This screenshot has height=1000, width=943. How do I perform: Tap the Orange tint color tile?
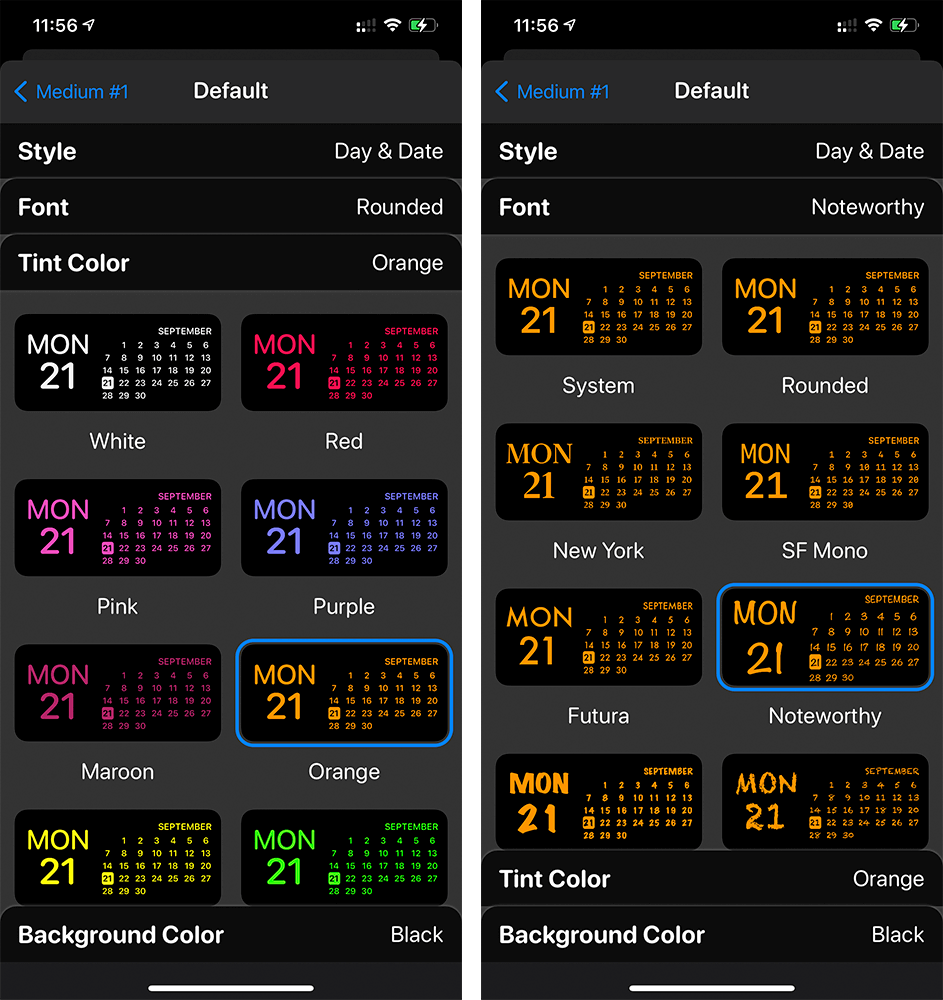click(344, 692)
